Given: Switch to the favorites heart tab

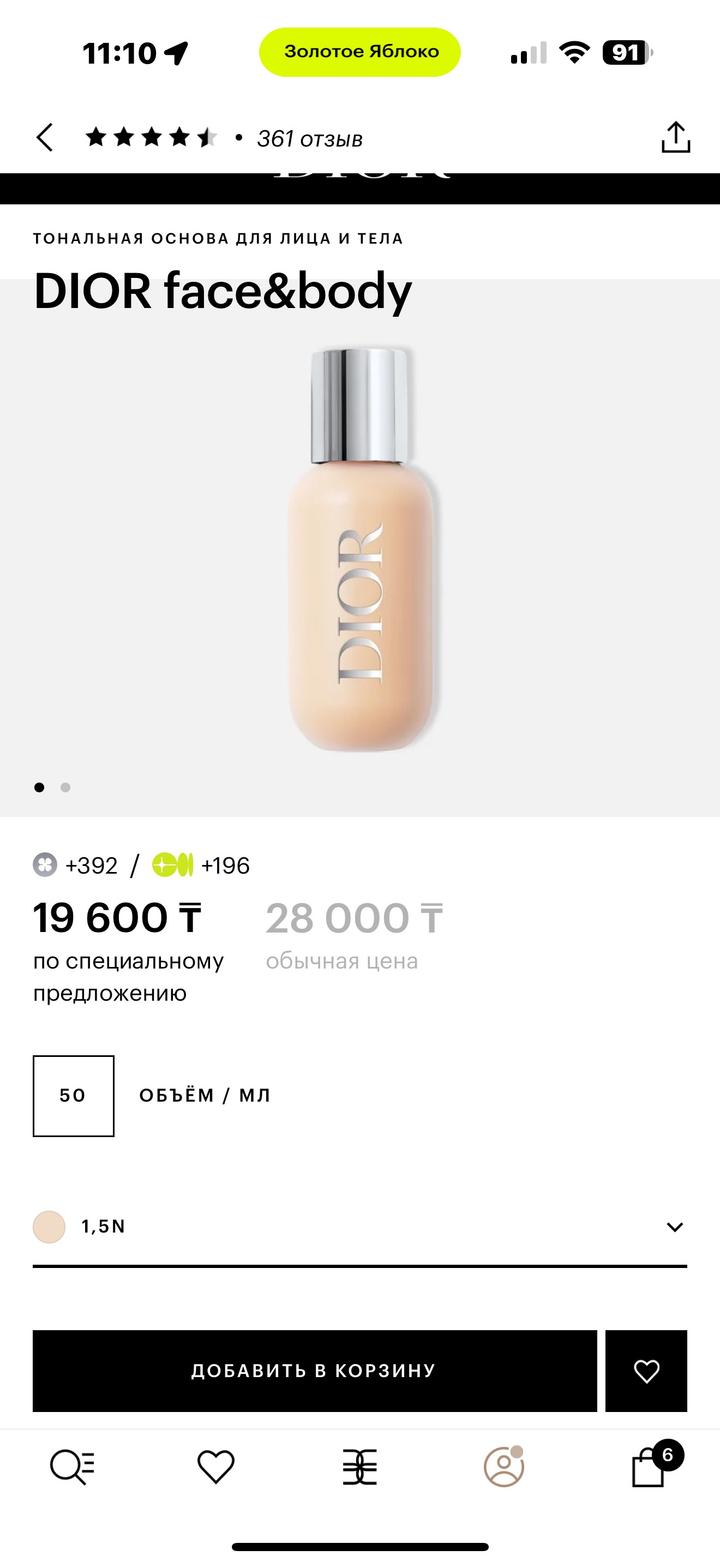Looking at the screenshot, I should coord(216,1467).
